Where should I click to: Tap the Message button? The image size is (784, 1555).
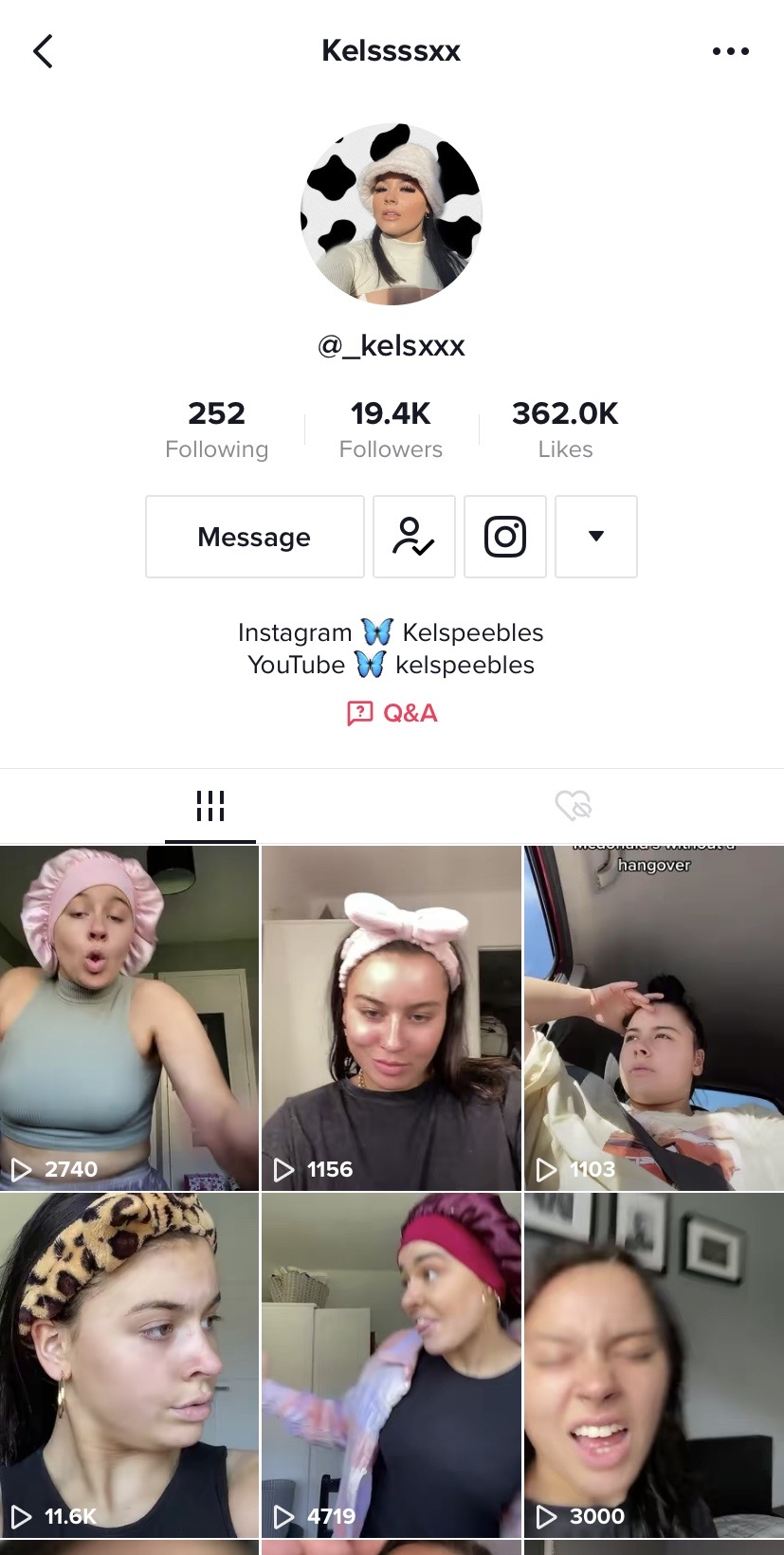coord(254,537)
